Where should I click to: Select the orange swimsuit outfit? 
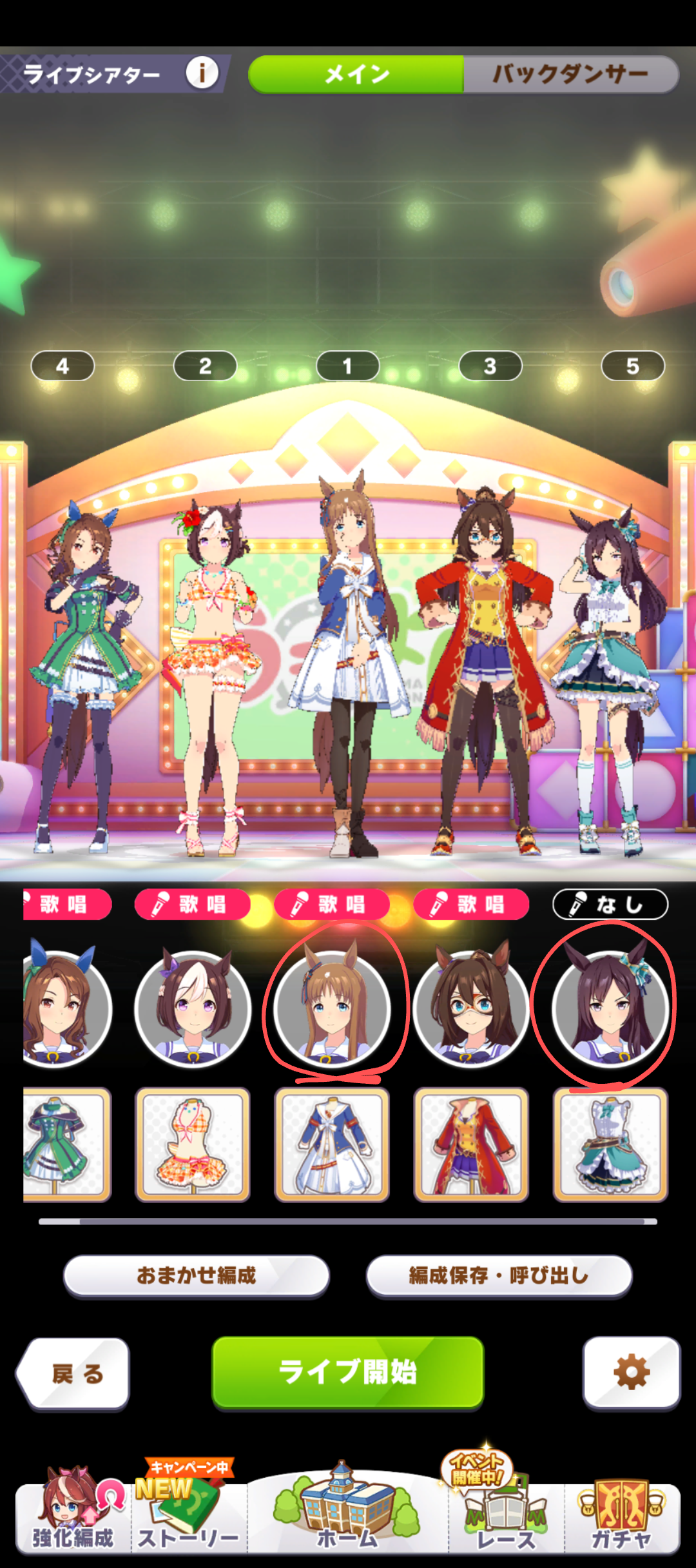193,1145
